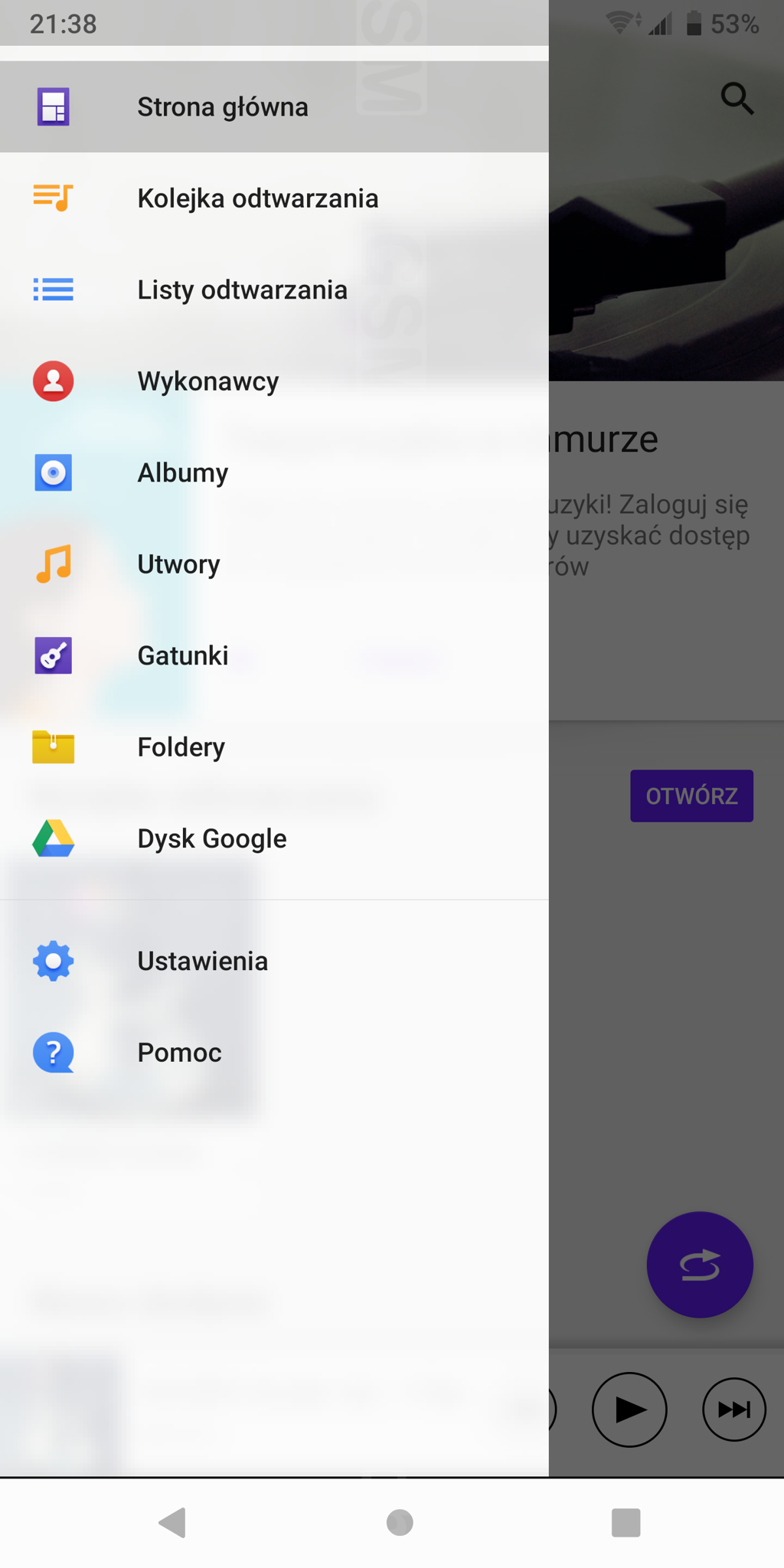This screenshot has width=784, height=1568.
Task: Tap the purple shuffle floating button
Action: 700,1265
